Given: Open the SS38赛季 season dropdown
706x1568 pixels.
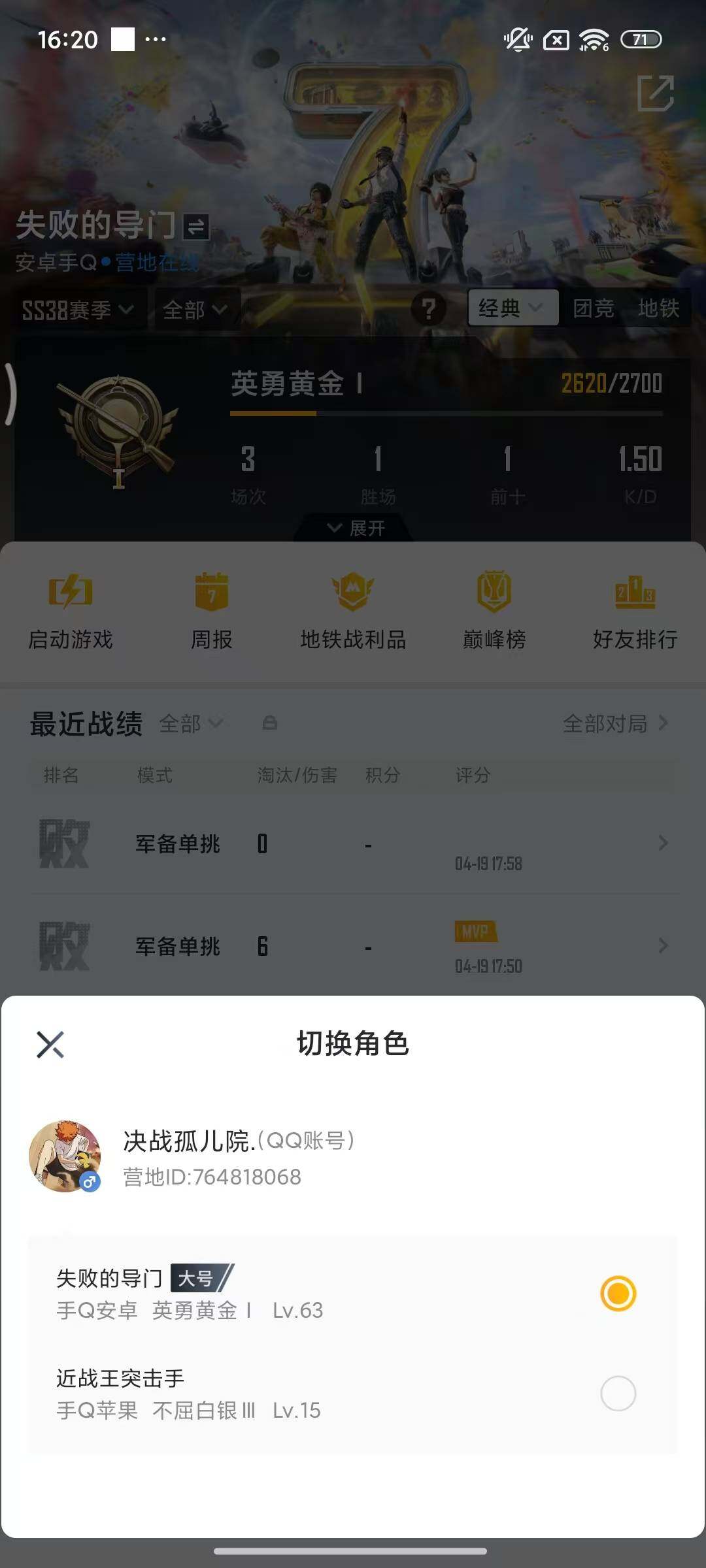Looking at the screenshot, I should [x=78, y=310].
